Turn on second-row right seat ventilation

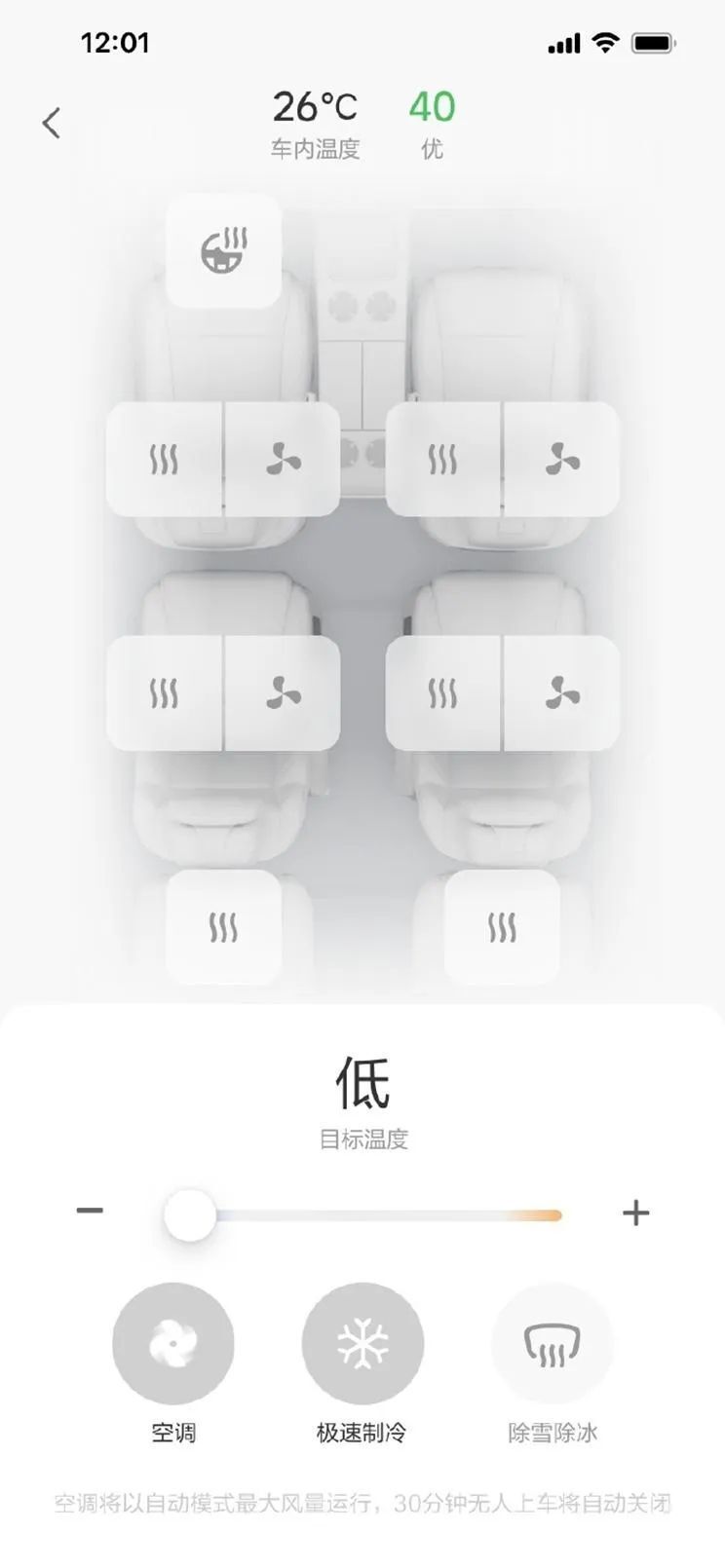pos(562,693)
